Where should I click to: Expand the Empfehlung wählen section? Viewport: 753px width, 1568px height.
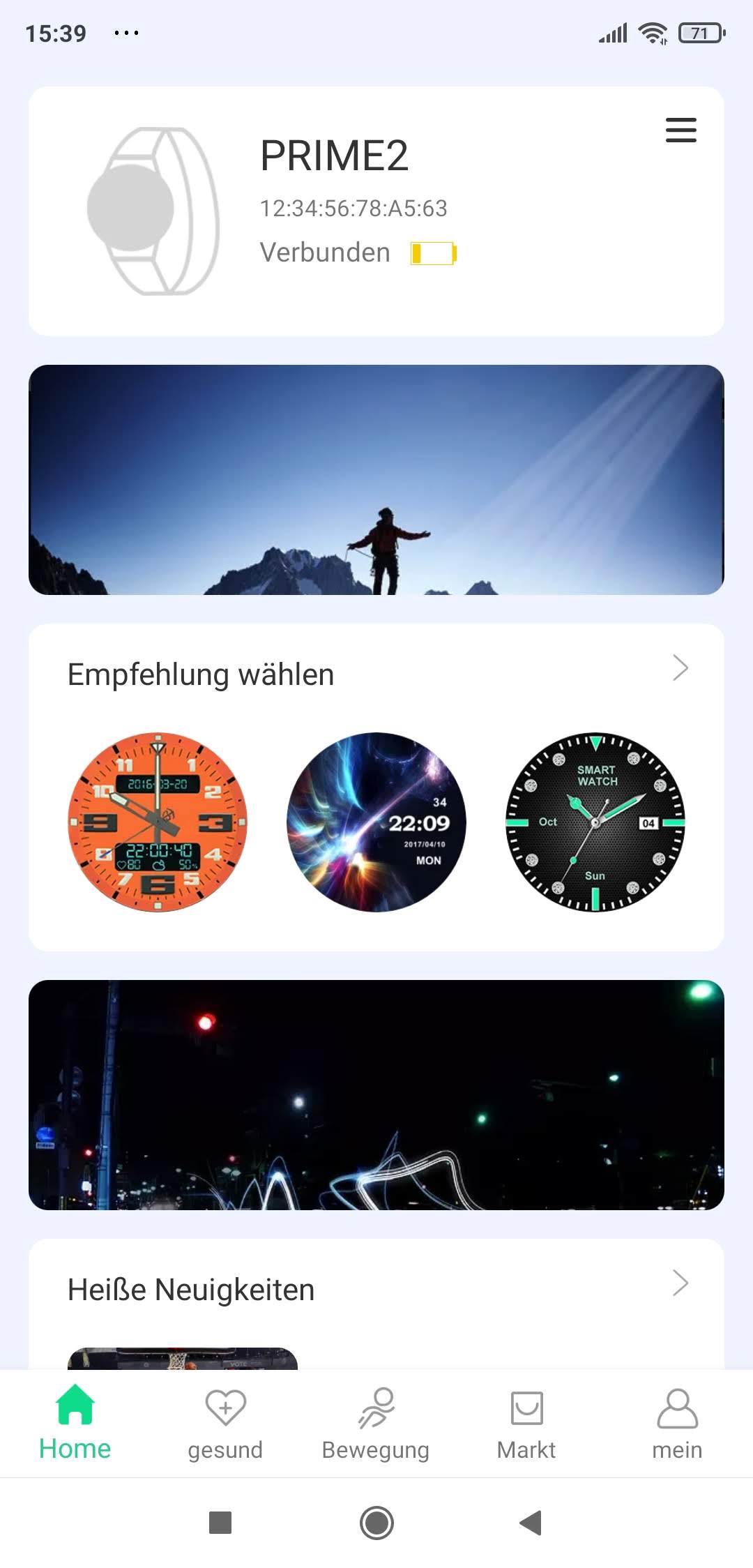coord(680,668)
